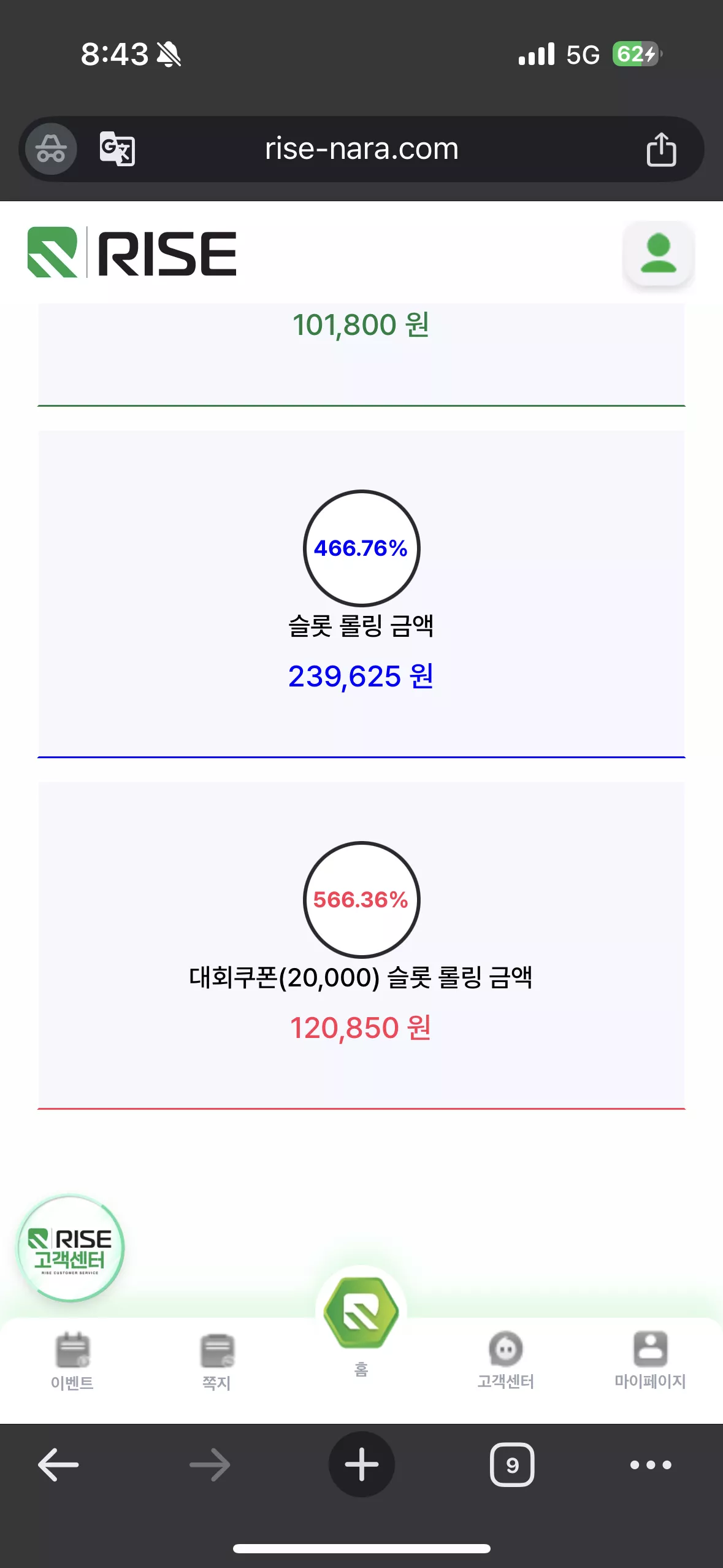This screenshot has height=1568, width=723.
Task: Open the incognito mode icon
Action: (x=51, y=149)
